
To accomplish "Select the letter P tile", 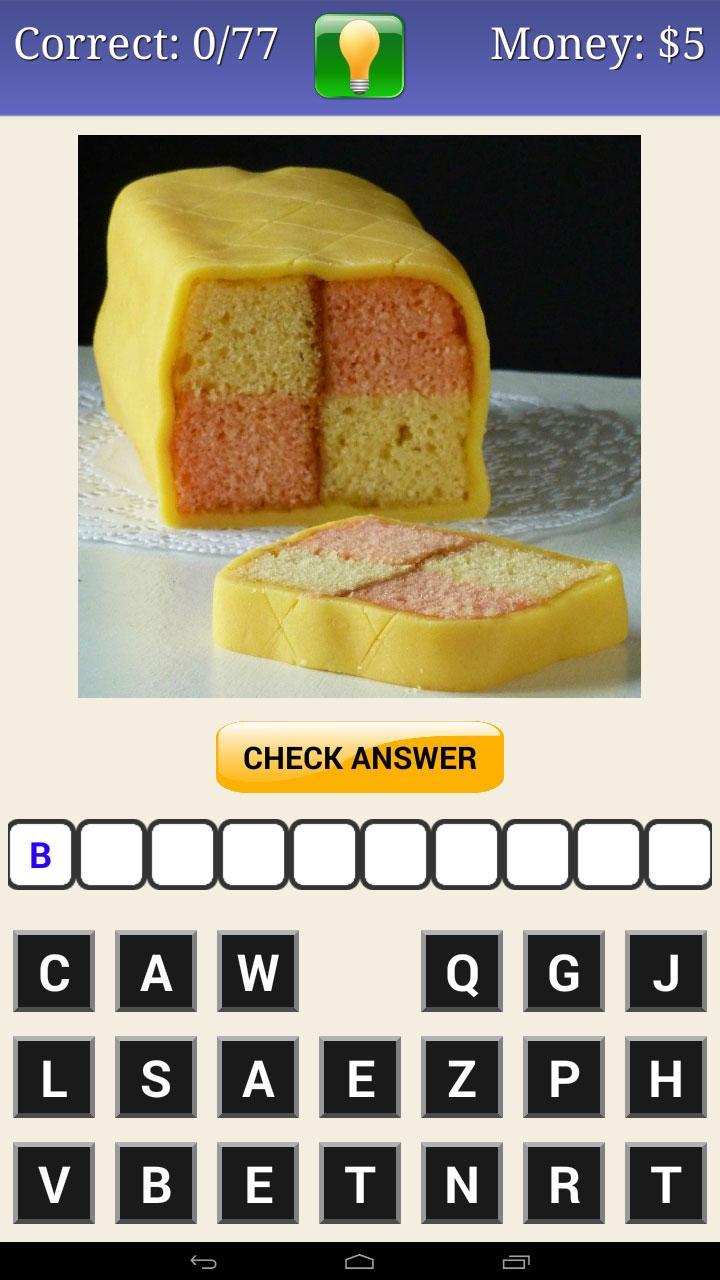I will coord(564,1078).
